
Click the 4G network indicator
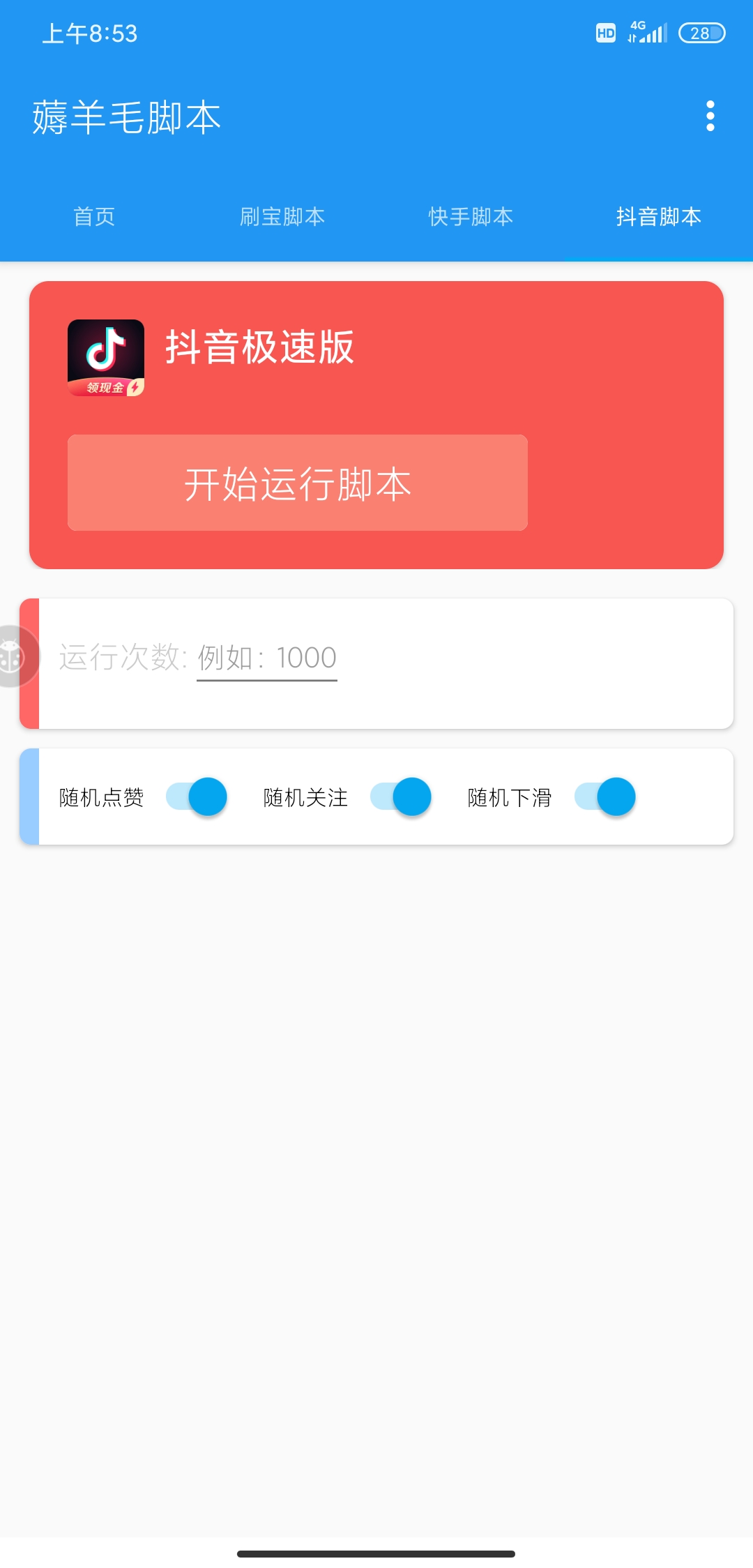click(x=637, y=28)
